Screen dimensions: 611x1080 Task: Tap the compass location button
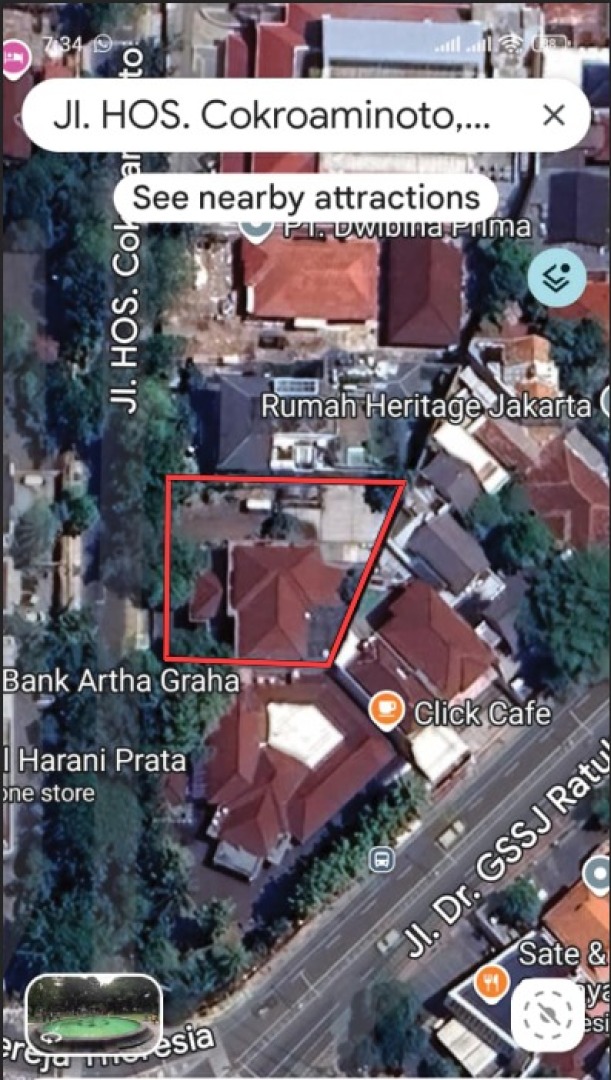point(547,1016)
